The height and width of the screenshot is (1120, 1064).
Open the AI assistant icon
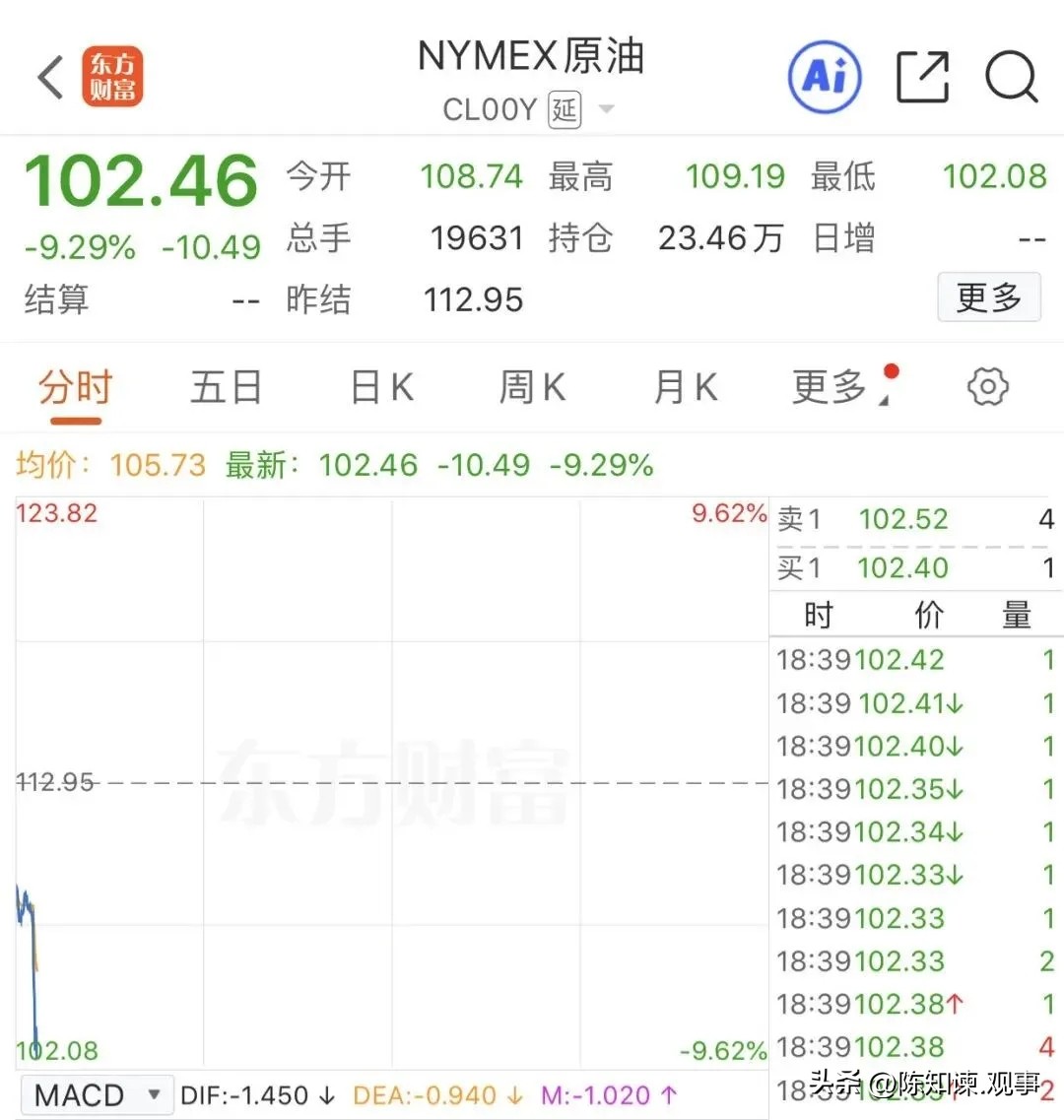825,77
